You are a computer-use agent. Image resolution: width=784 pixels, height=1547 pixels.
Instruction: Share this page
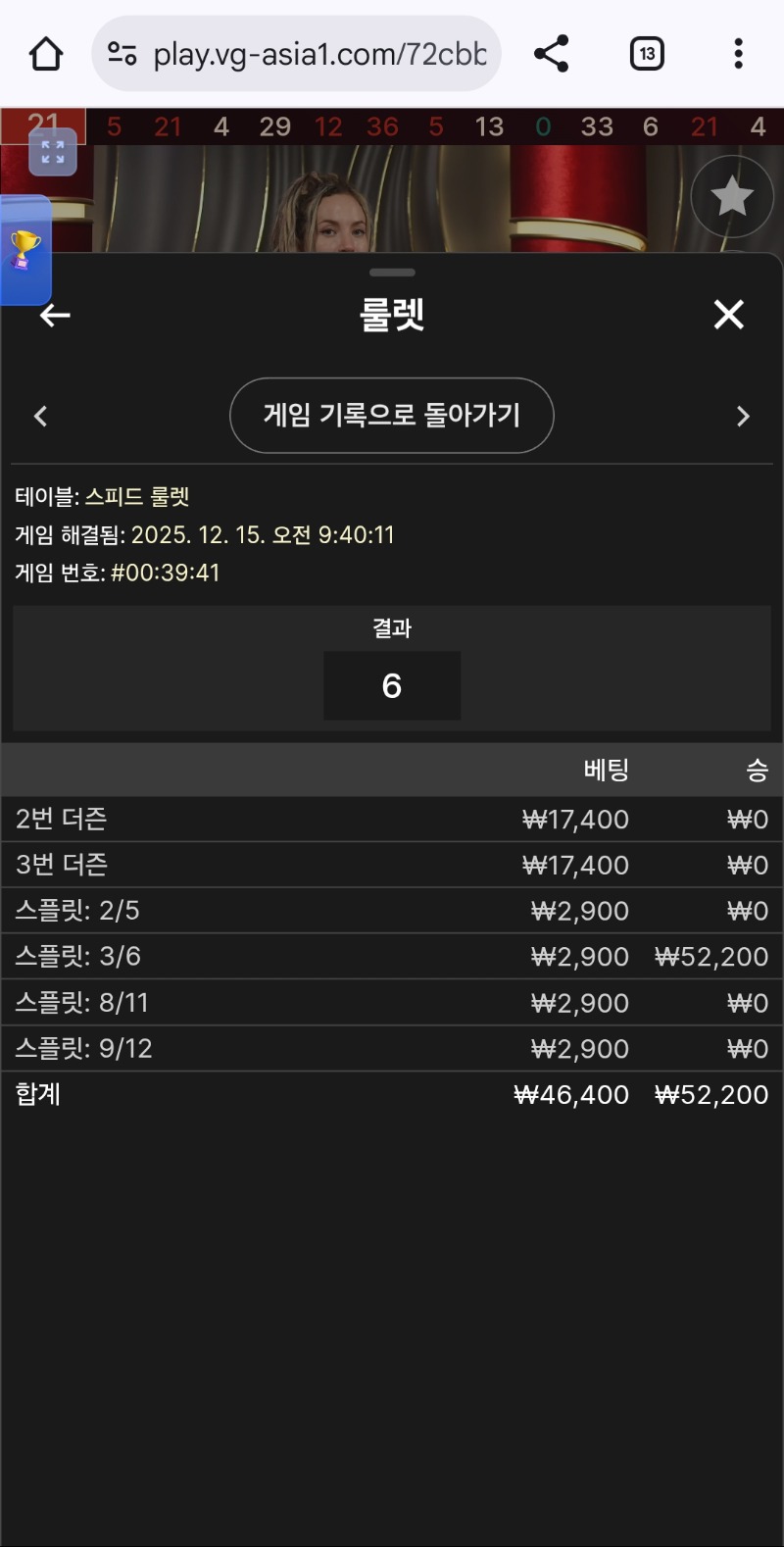551,54
